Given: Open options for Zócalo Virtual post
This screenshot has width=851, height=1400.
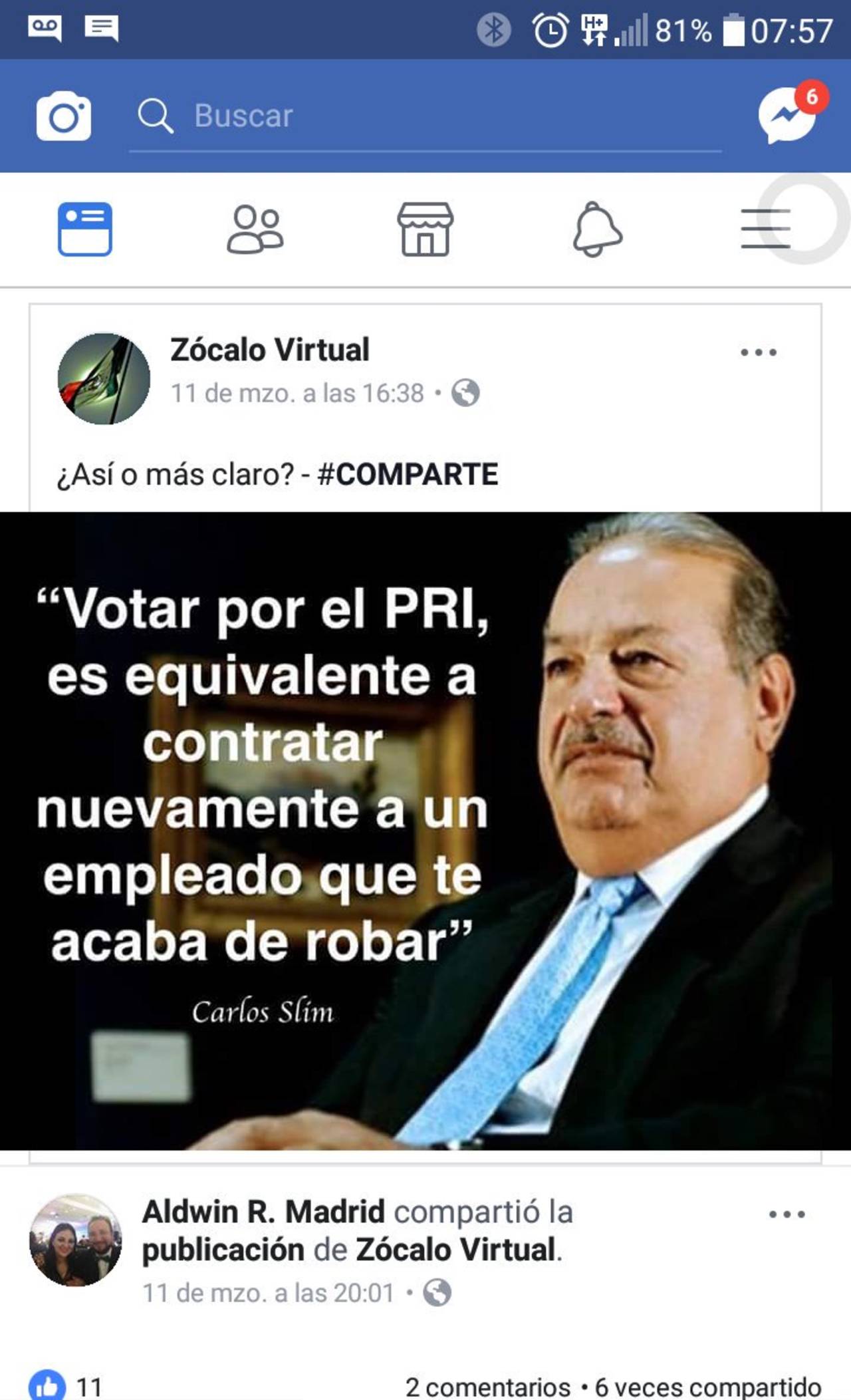Looking at the screenshot, I should click(x=759, y=352).
